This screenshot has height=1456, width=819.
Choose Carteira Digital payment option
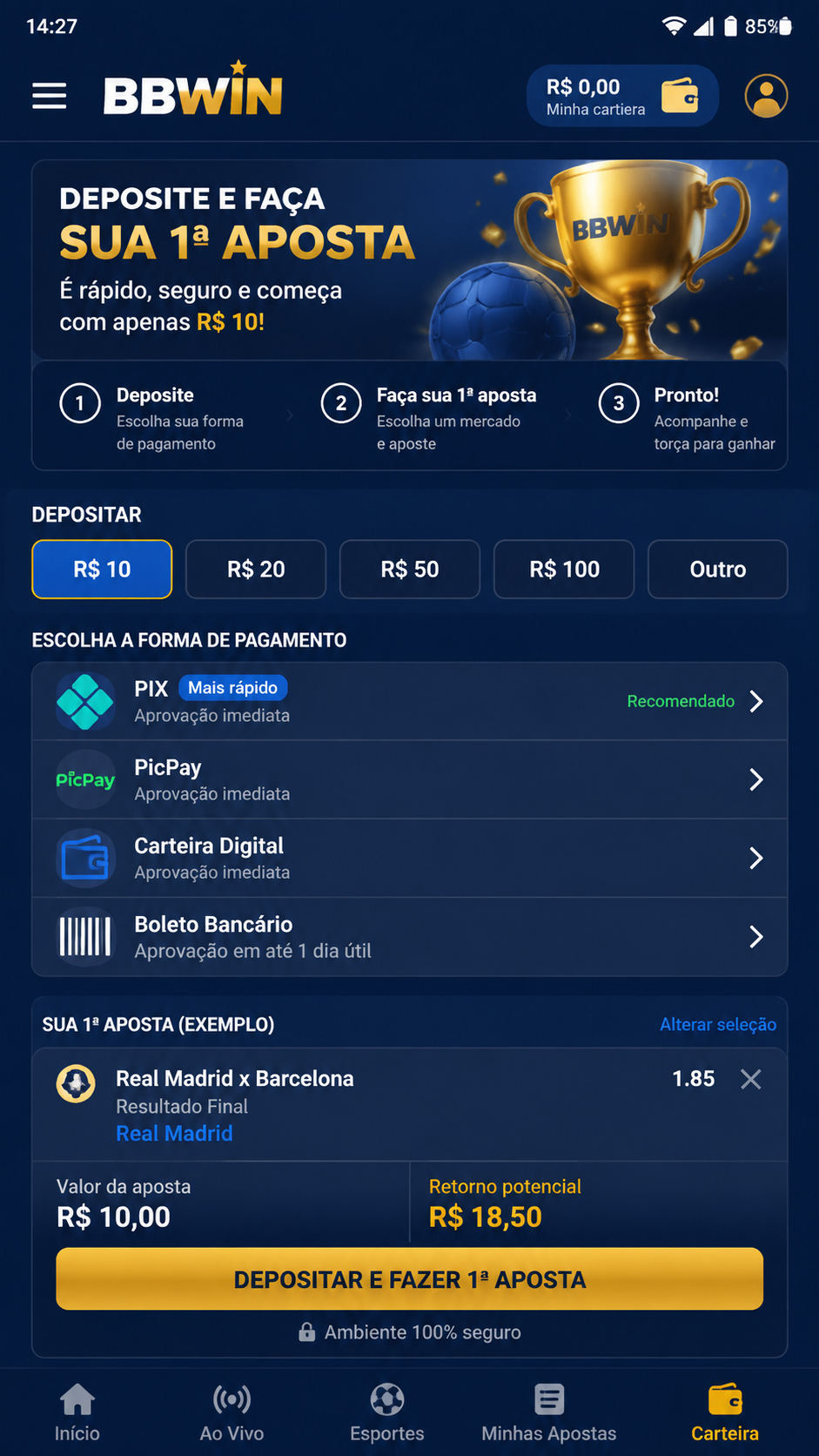coord(410,859)
